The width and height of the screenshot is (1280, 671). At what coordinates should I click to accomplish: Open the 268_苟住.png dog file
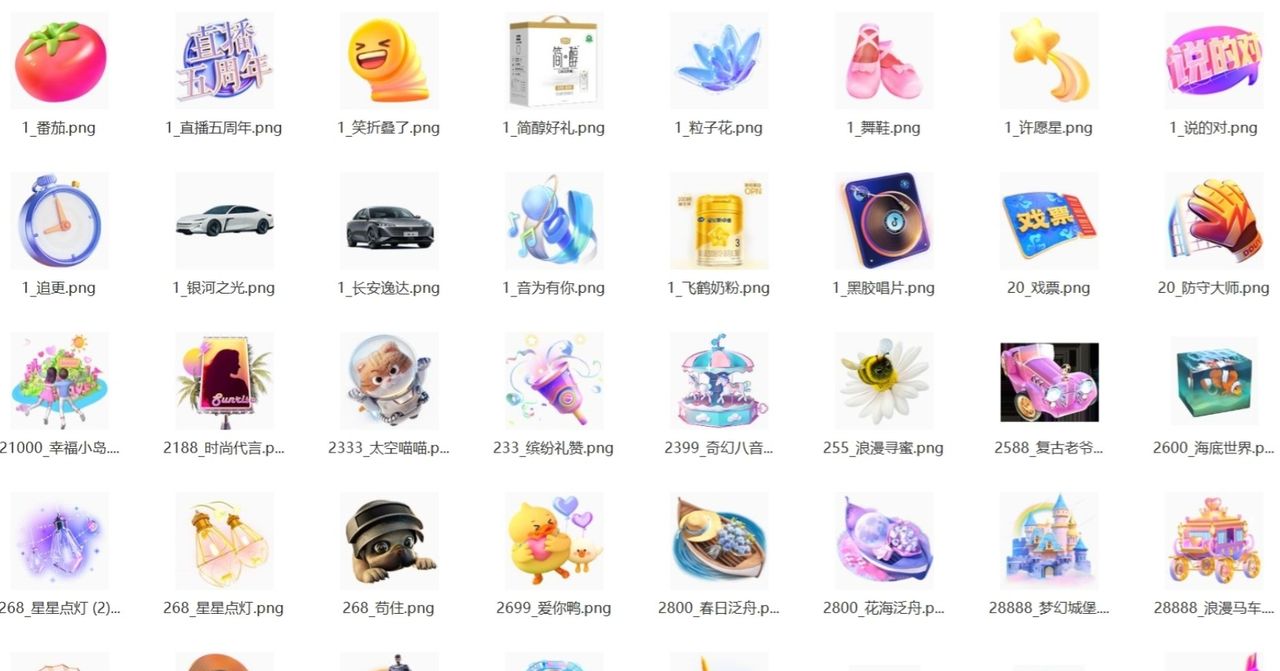click(x=389, y=542)
